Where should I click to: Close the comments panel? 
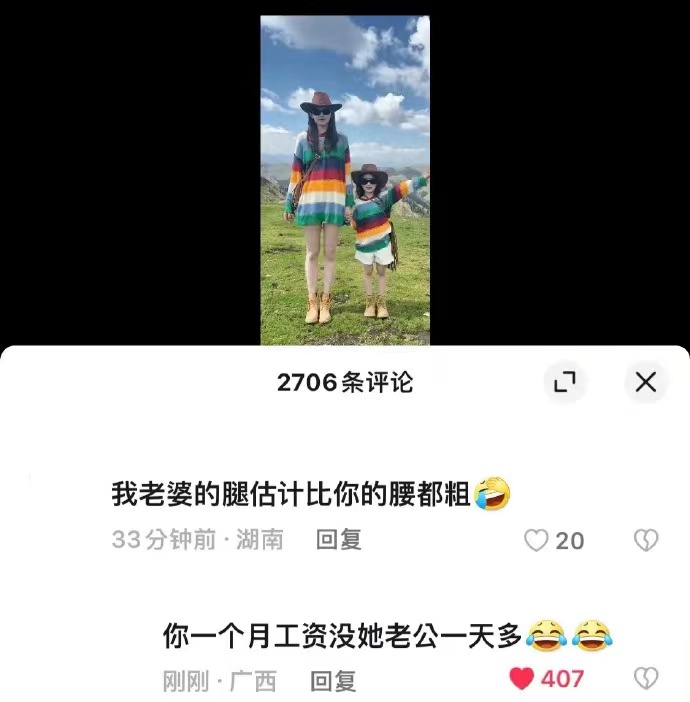(x=646, y=382)
